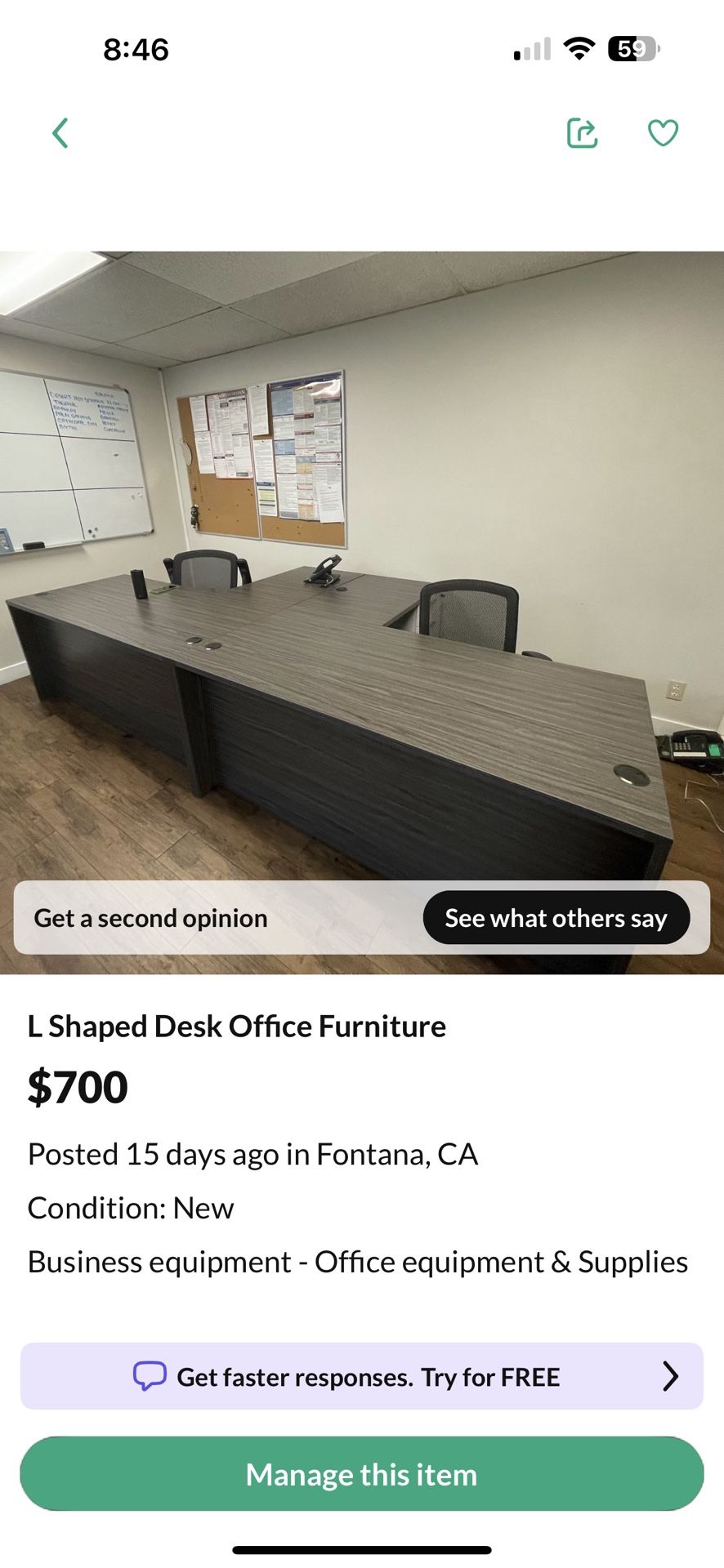The image size is (724, 1568).
Task: Save the listing with the heart icon
Action: point(663,132)
